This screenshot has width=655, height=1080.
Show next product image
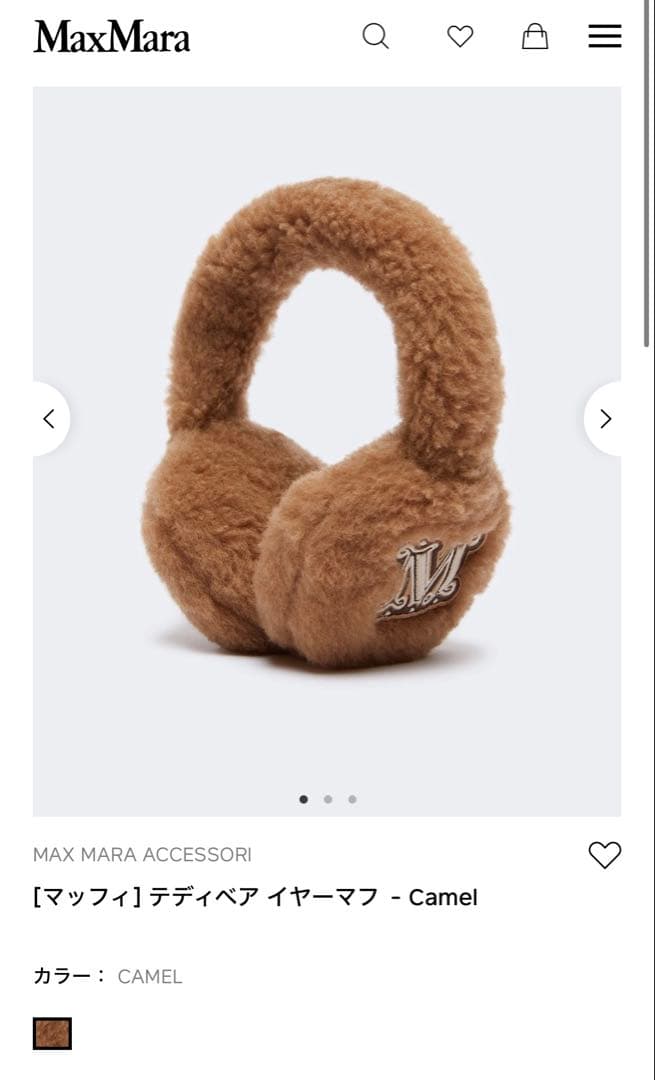(x=604, y=419)
